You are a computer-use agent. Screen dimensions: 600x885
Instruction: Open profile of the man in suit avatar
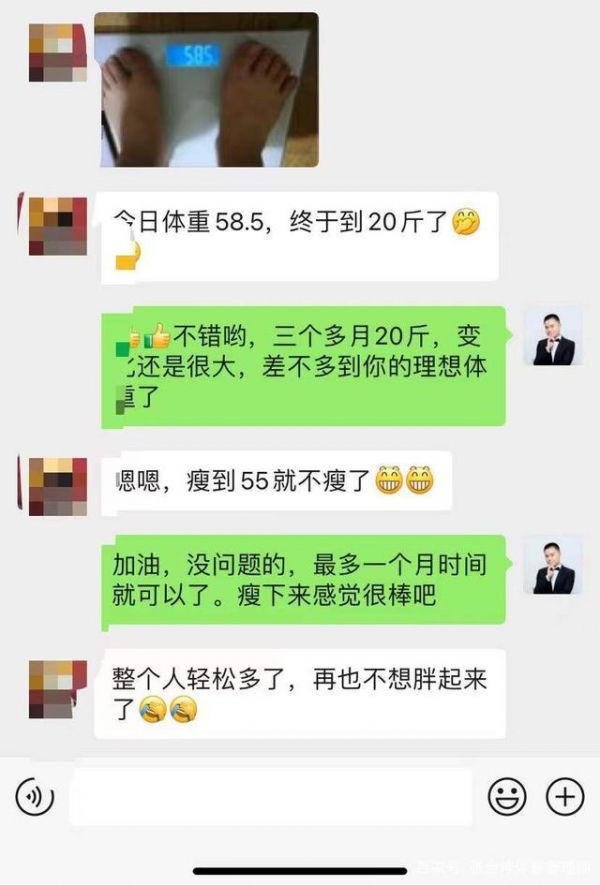[553, 338]
